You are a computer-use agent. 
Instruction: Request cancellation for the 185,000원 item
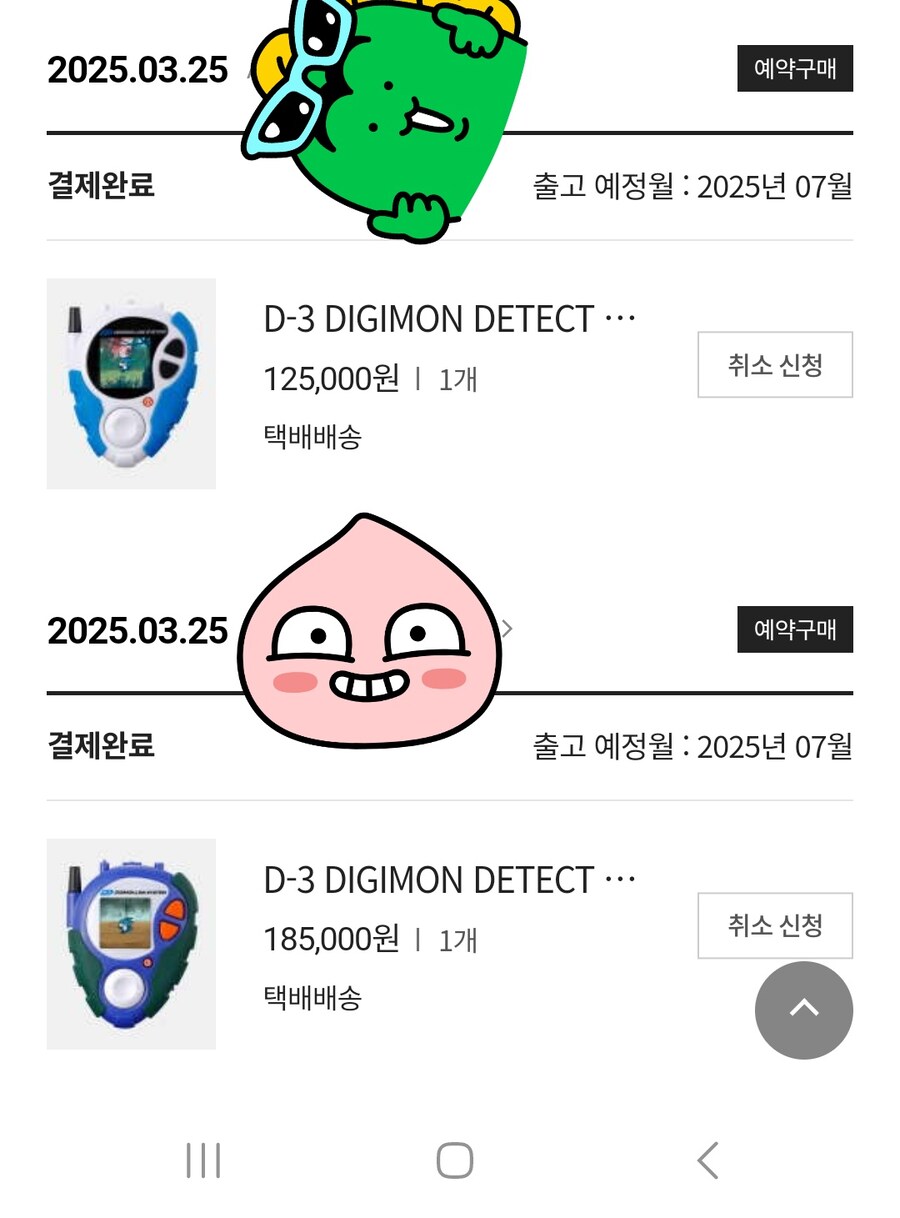coord(775,925)
